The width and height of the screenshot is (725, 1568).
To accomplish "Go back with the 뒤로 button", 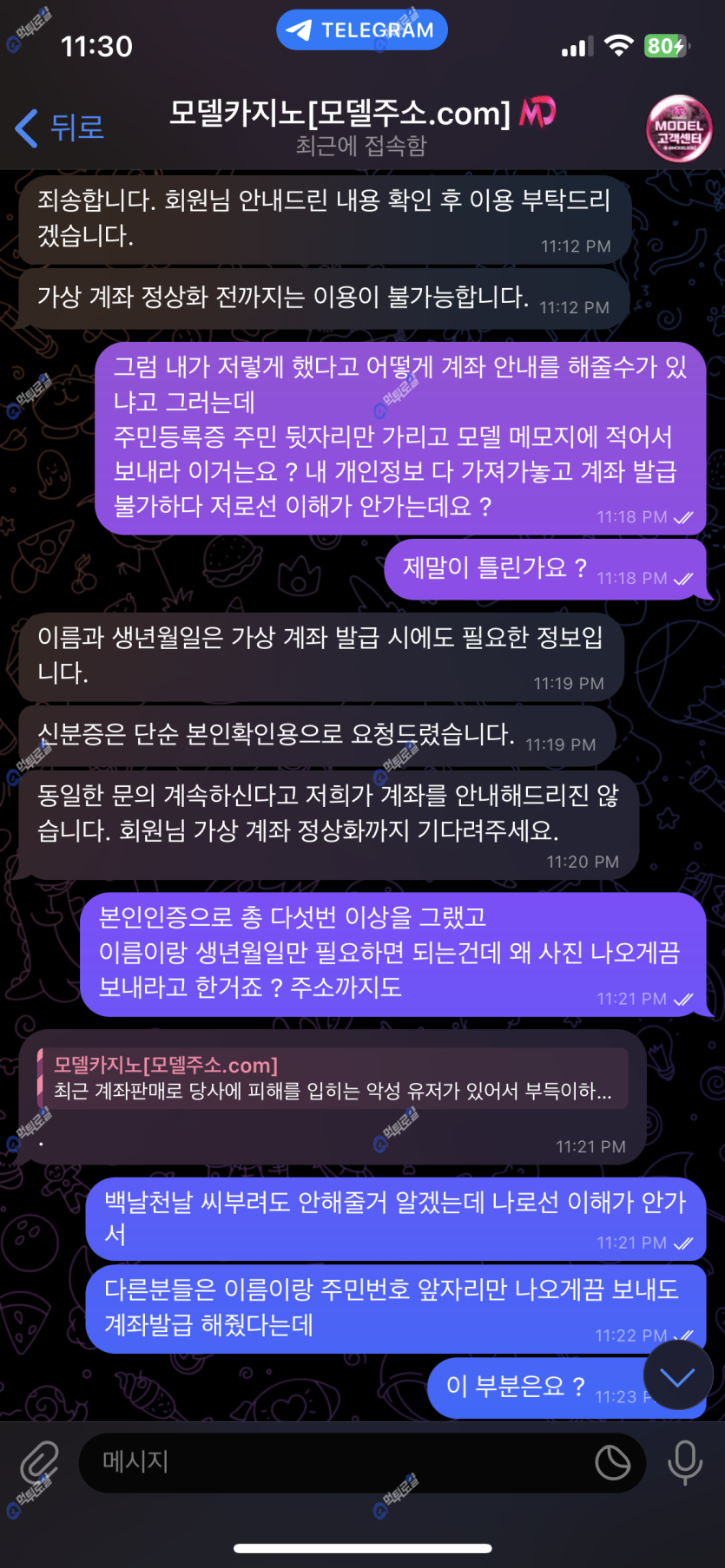I will coord(59,128).
